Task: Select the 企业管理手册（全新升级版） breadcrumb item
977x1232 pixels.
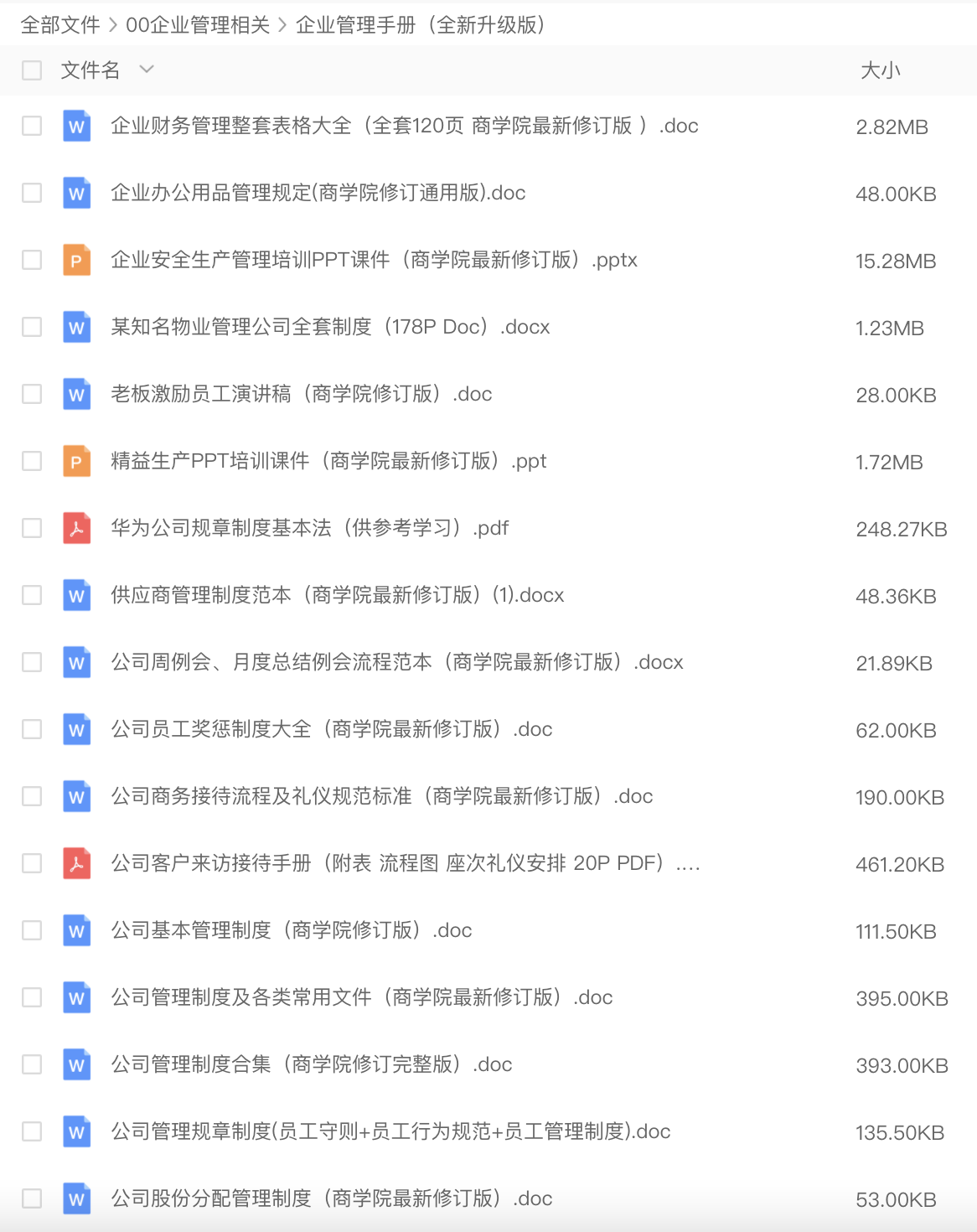Action: click(421, 26)
